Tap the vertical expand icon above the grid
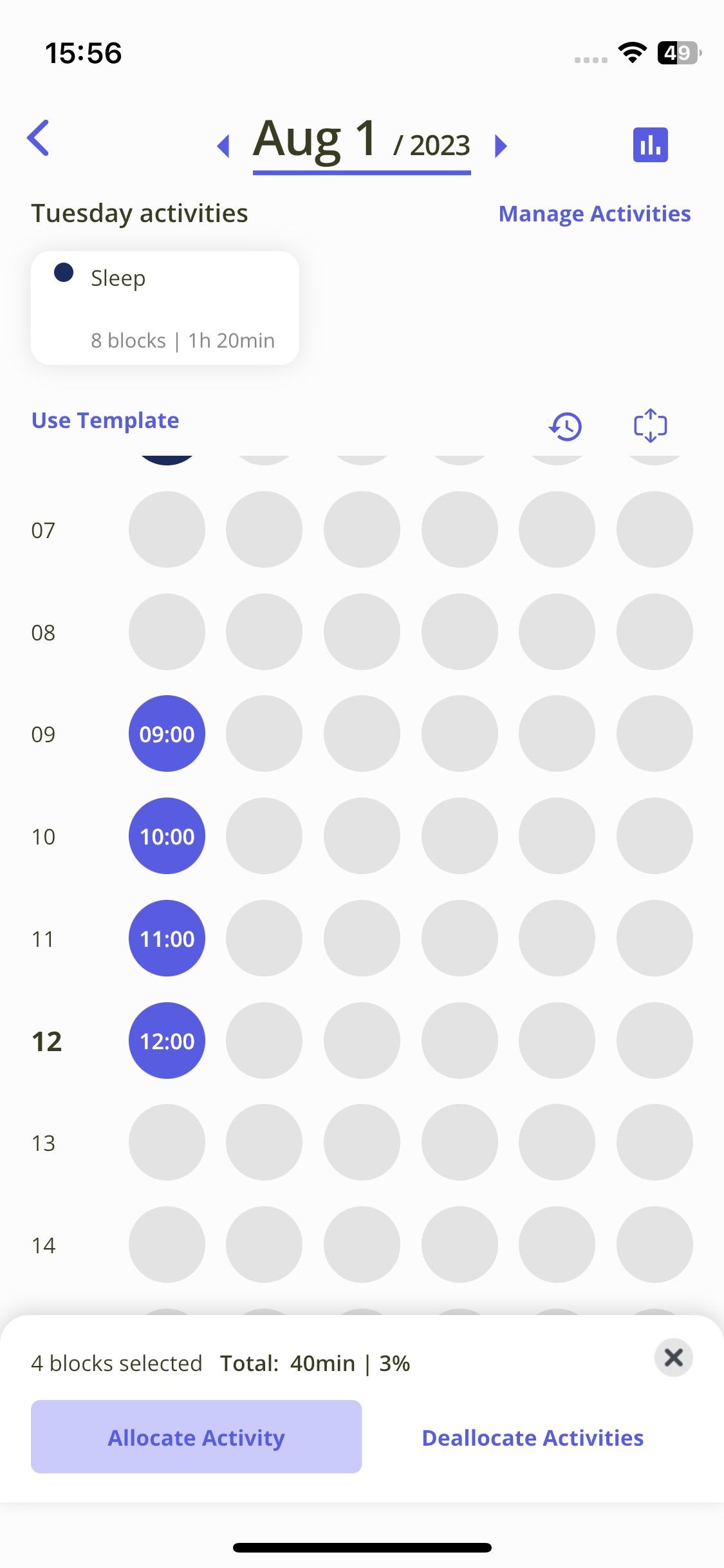 click(651, 426)
